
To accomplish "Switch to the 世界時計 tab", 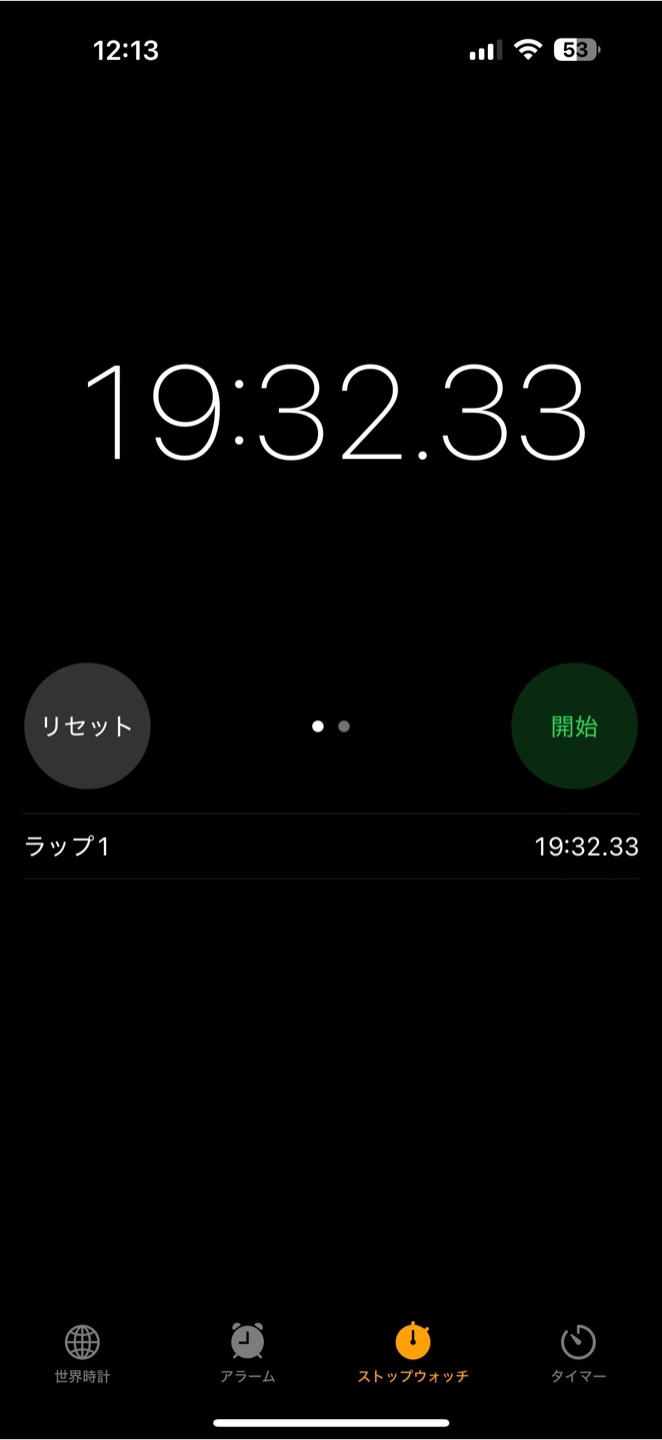I will pyautogui.click(x=82, y=1354).
